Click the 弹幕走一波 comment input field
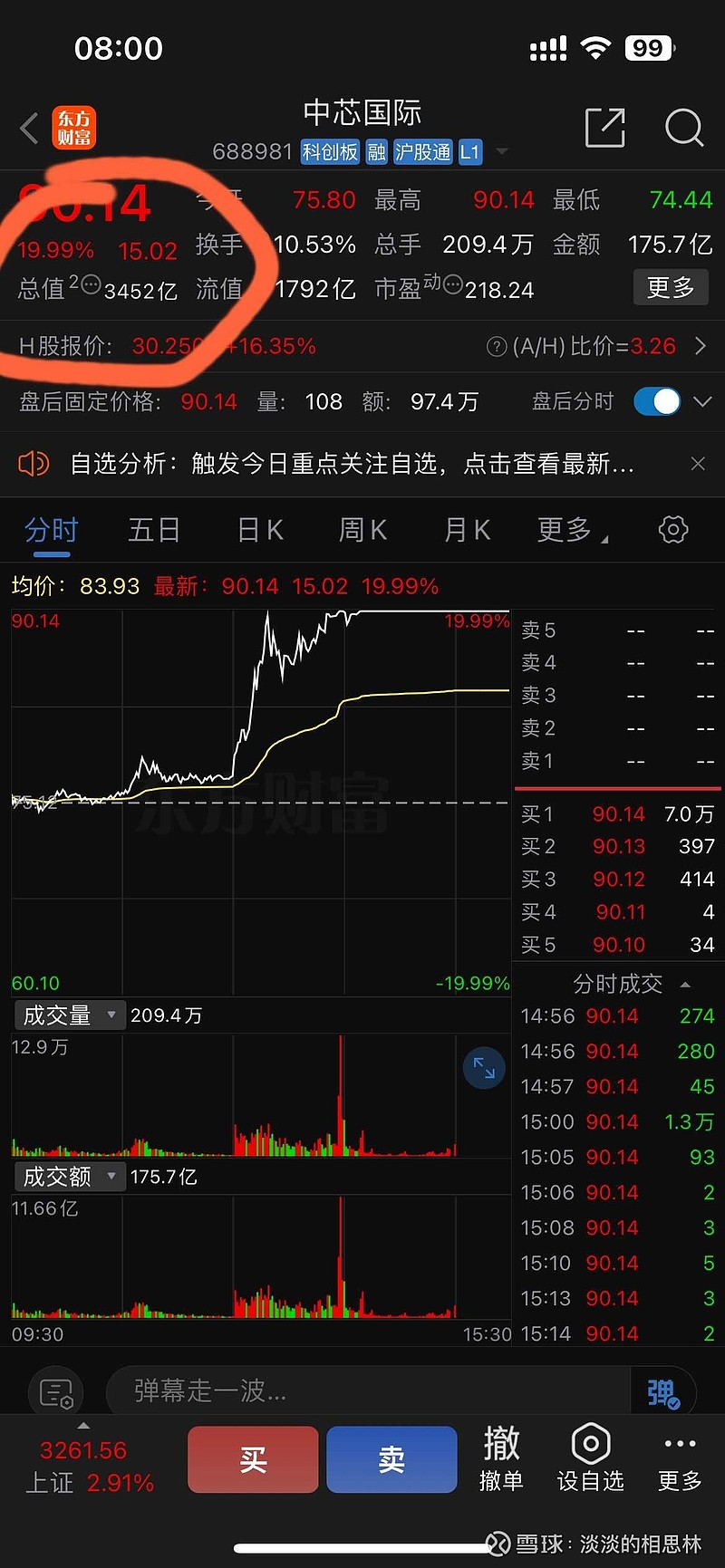Screen dimensions: 725x1568 coord(362,1388)
